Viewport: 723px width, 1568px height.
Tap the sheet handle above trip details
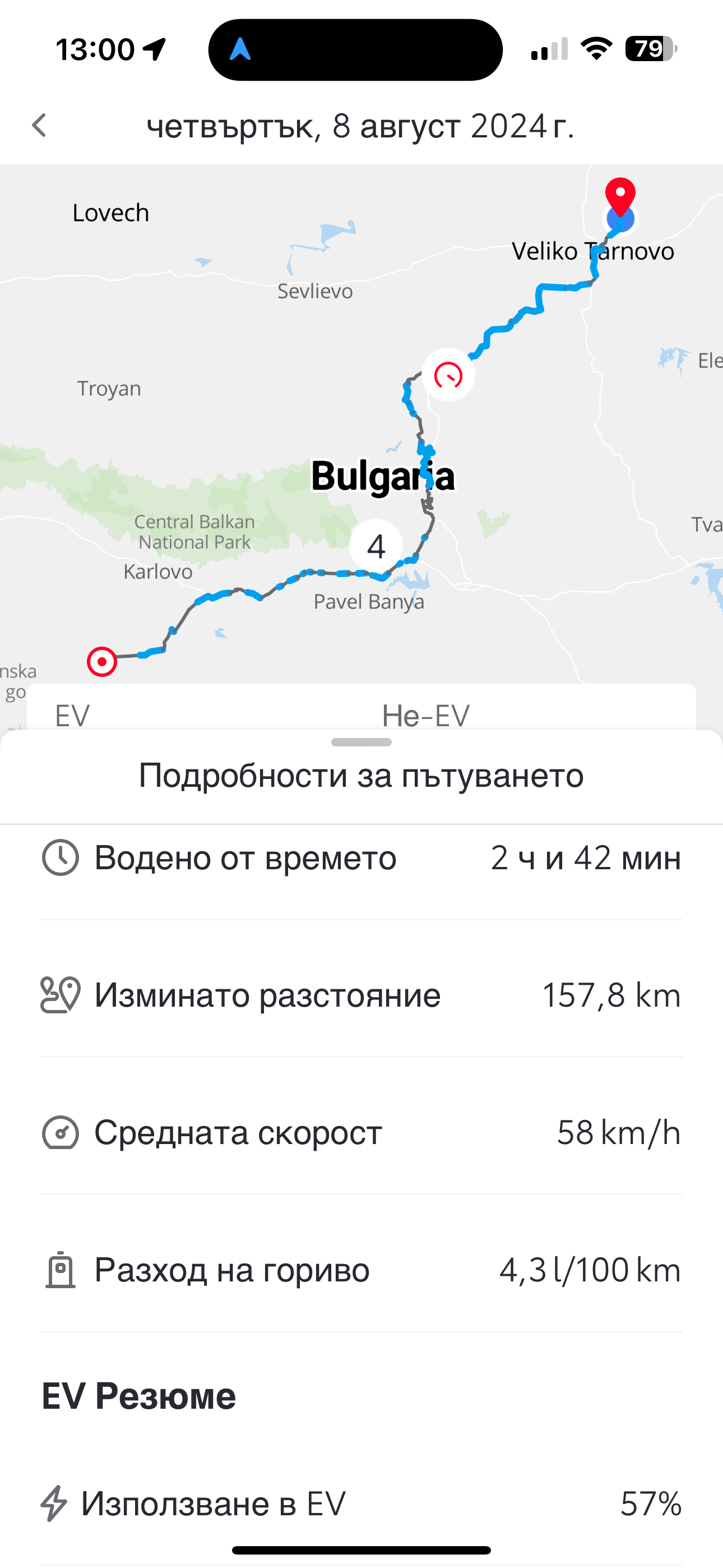click(361, 742)
